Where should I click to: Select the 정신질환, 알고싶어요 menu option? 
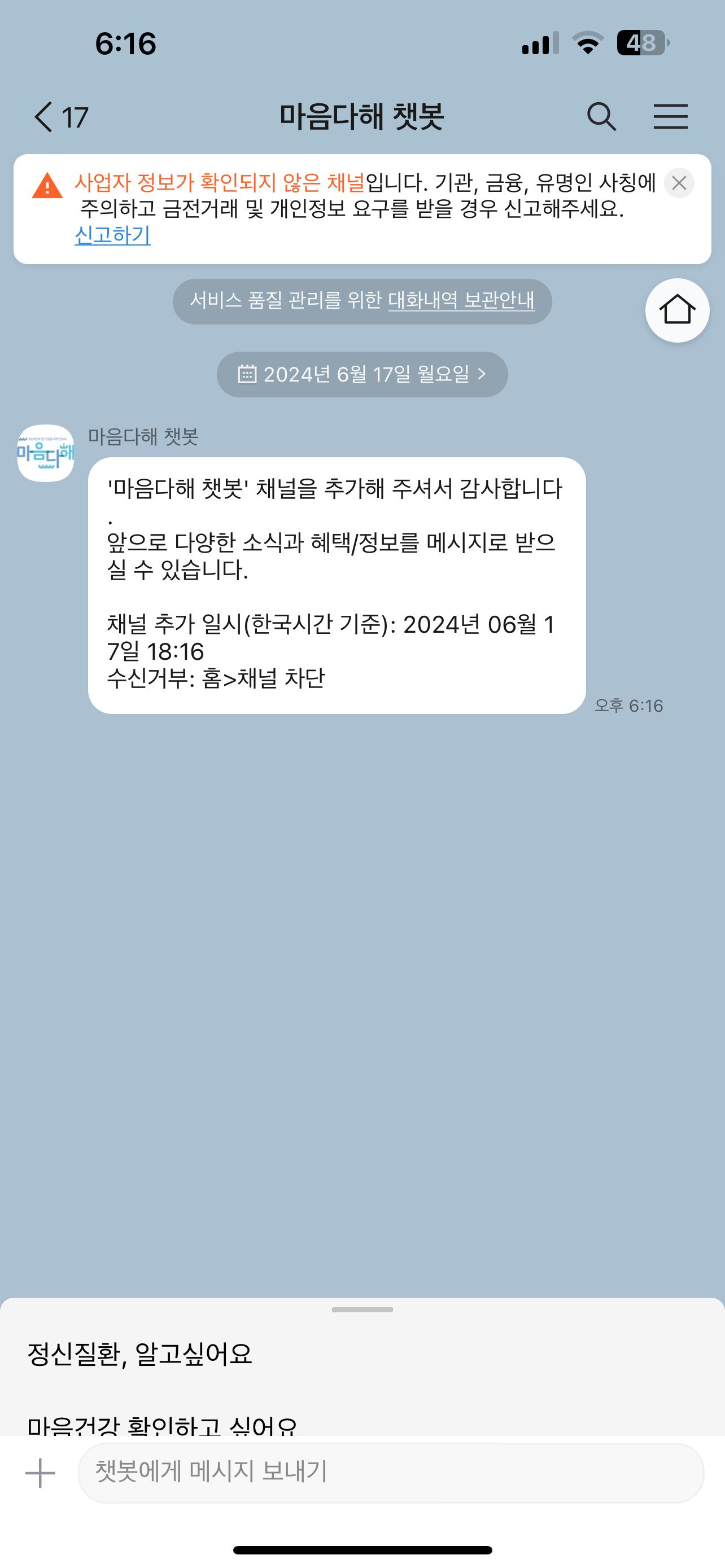coord(140,1354)
